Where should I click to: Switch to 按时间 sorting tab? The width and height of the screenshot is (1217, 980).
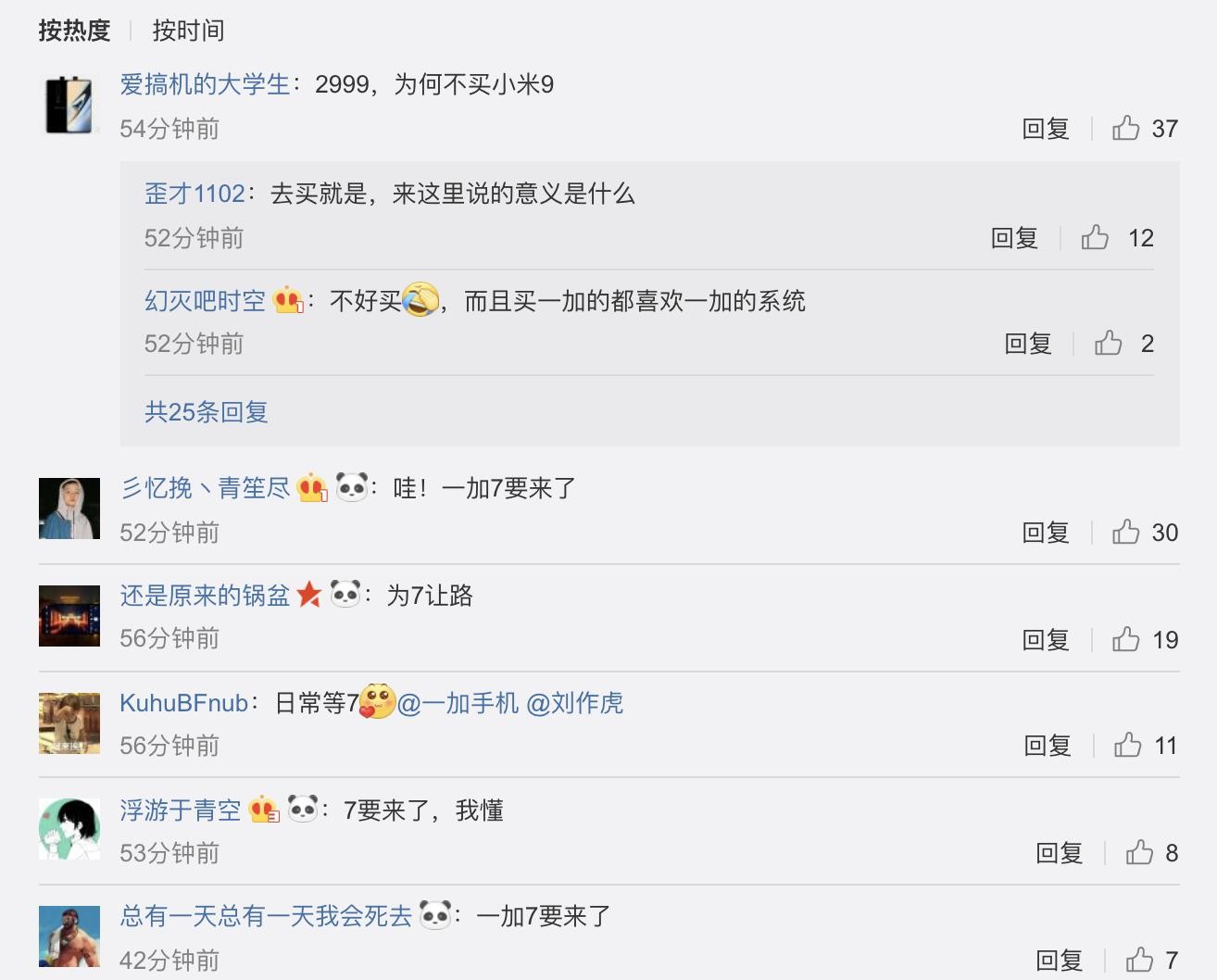pos(188,31)
